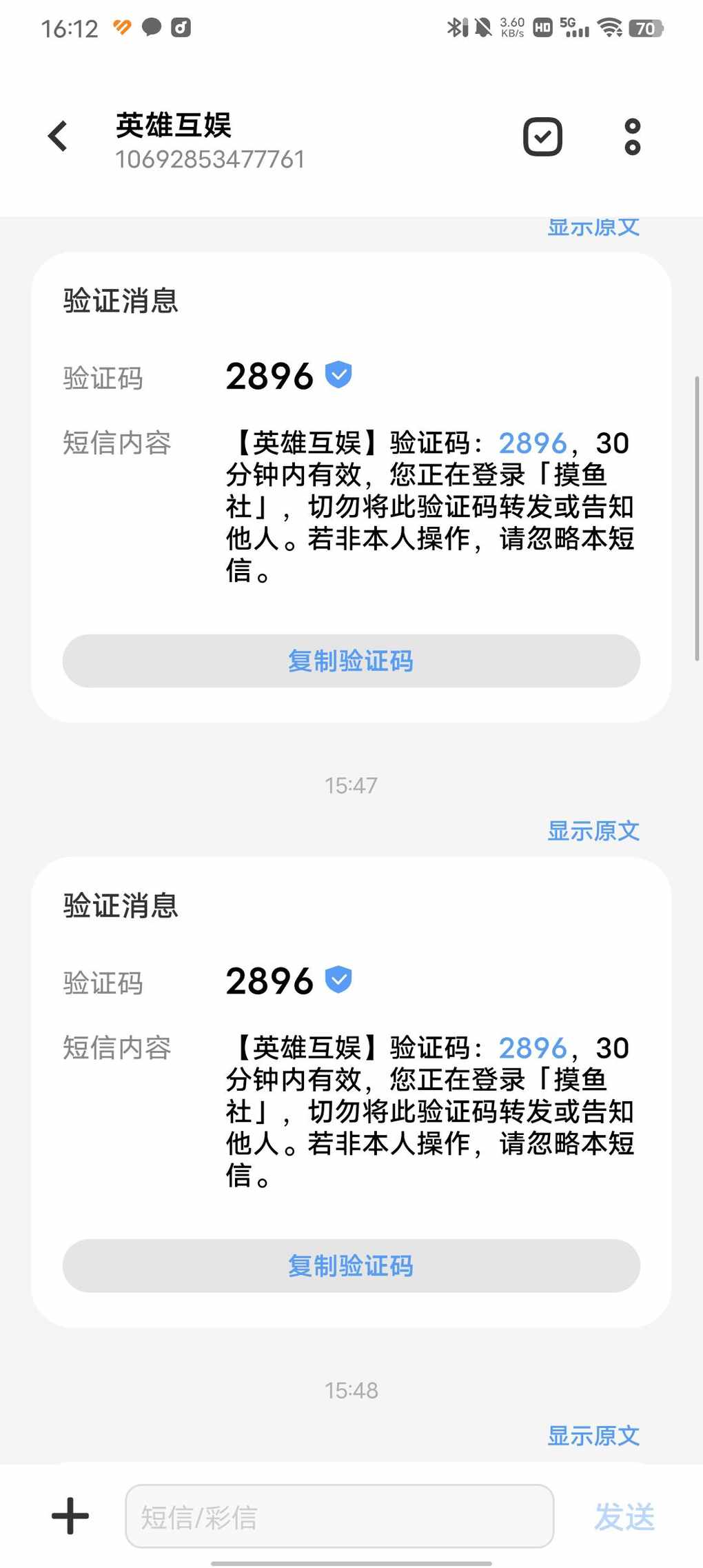Go back from the 英雄互娱 conversation
The image size is (703, 1568).
(x=58, y=136)
